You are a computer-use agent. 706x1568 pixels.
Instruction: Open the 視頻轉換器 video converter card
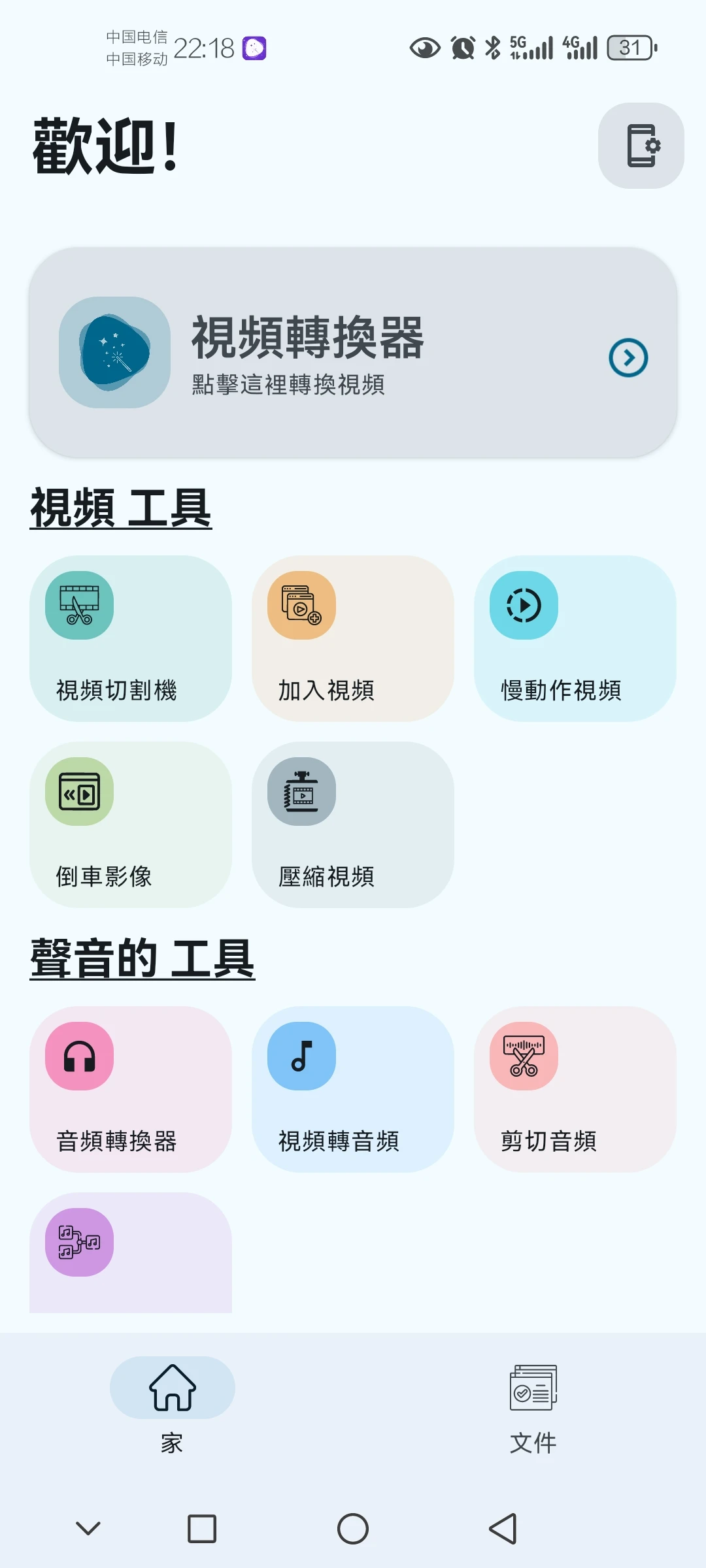coord(353,353)
